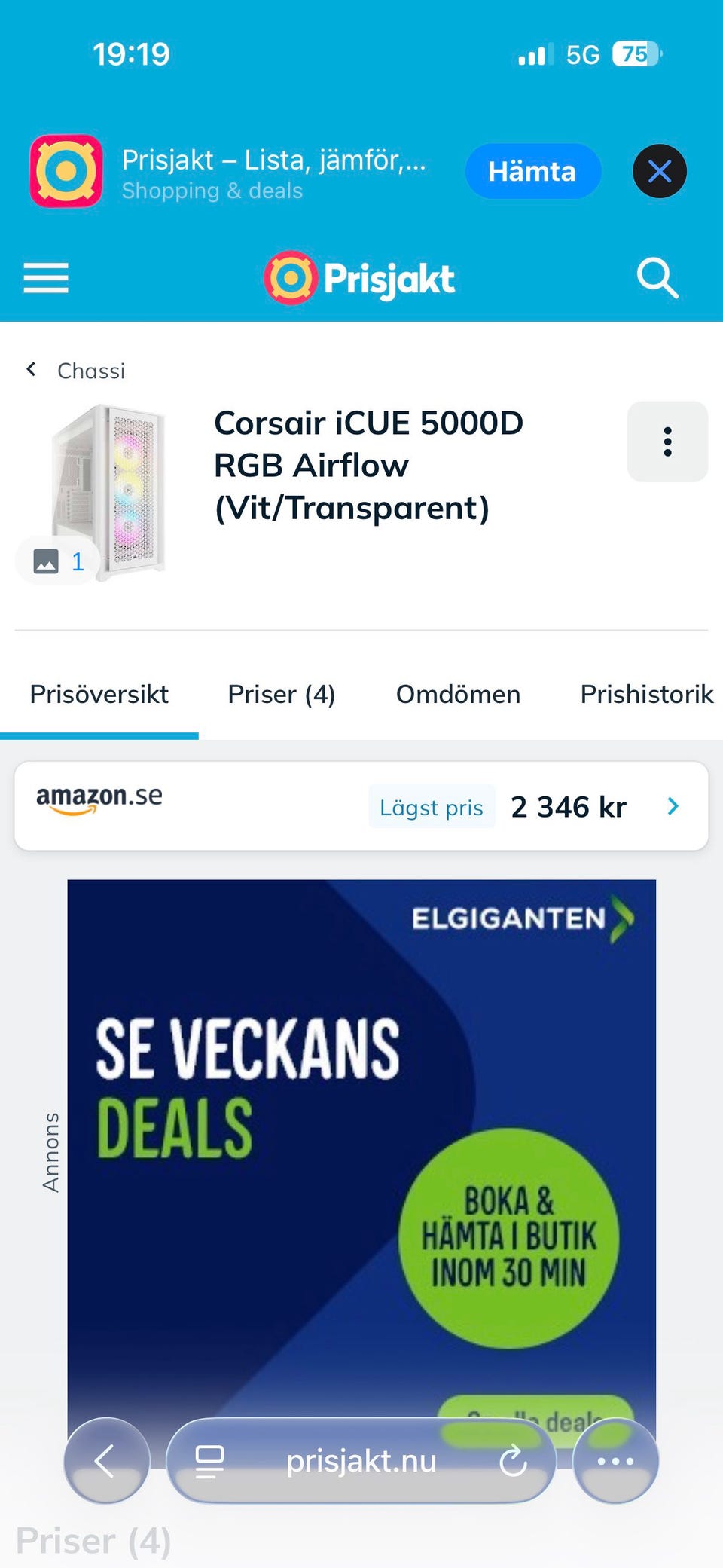Viewport: 723px width, 1568px height.
Task: Open the Omdömen tab
Action: pos(458,694)
